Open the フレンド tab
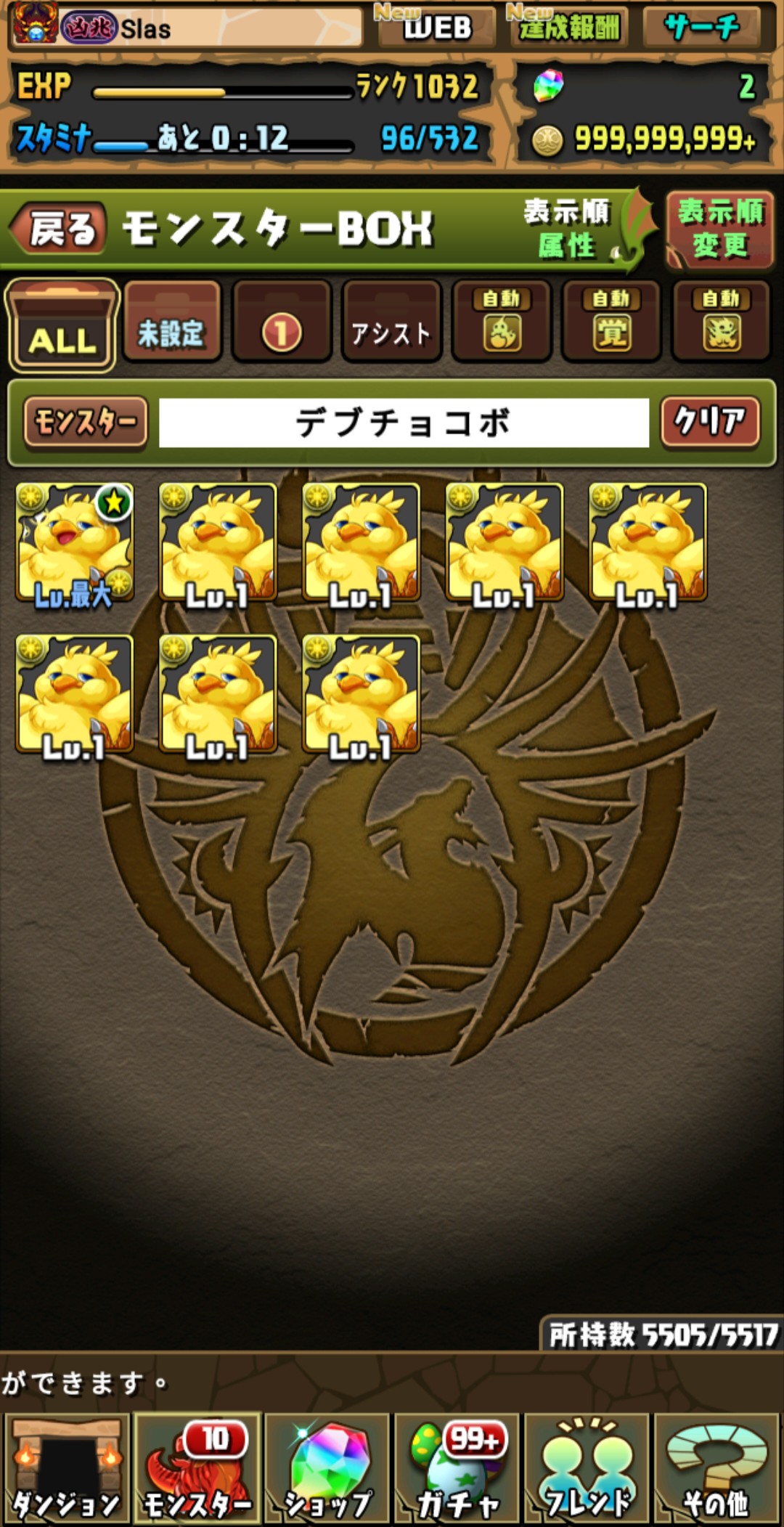This screenshot has width=784, height=1527. pos(587,1468)
